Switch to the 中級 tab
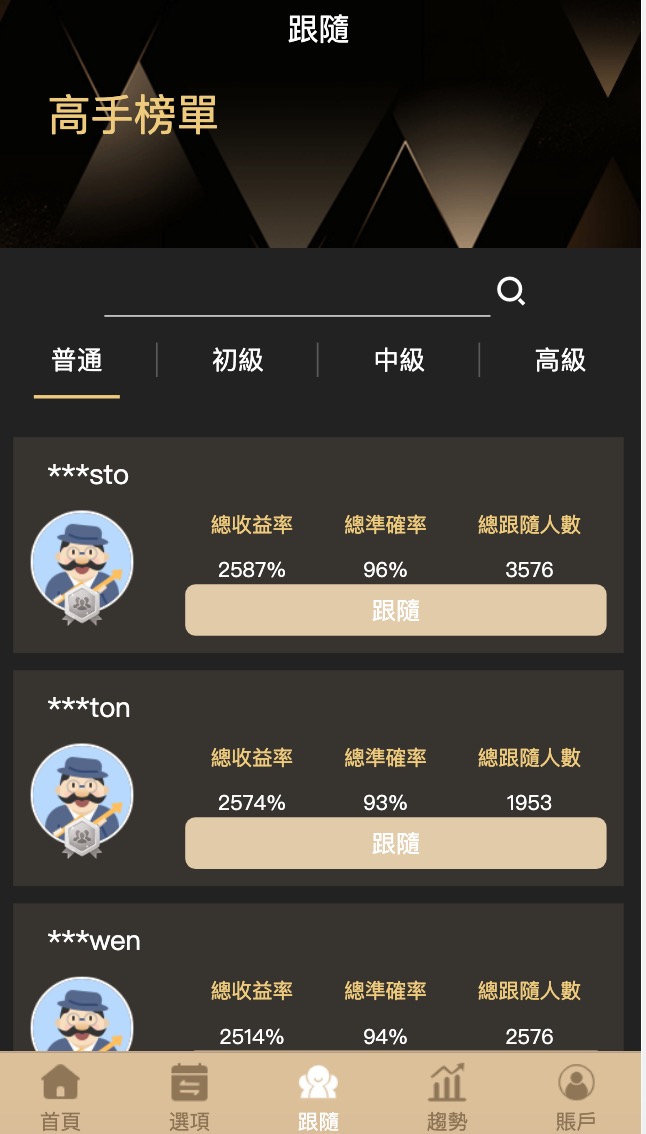 [399, 360]
